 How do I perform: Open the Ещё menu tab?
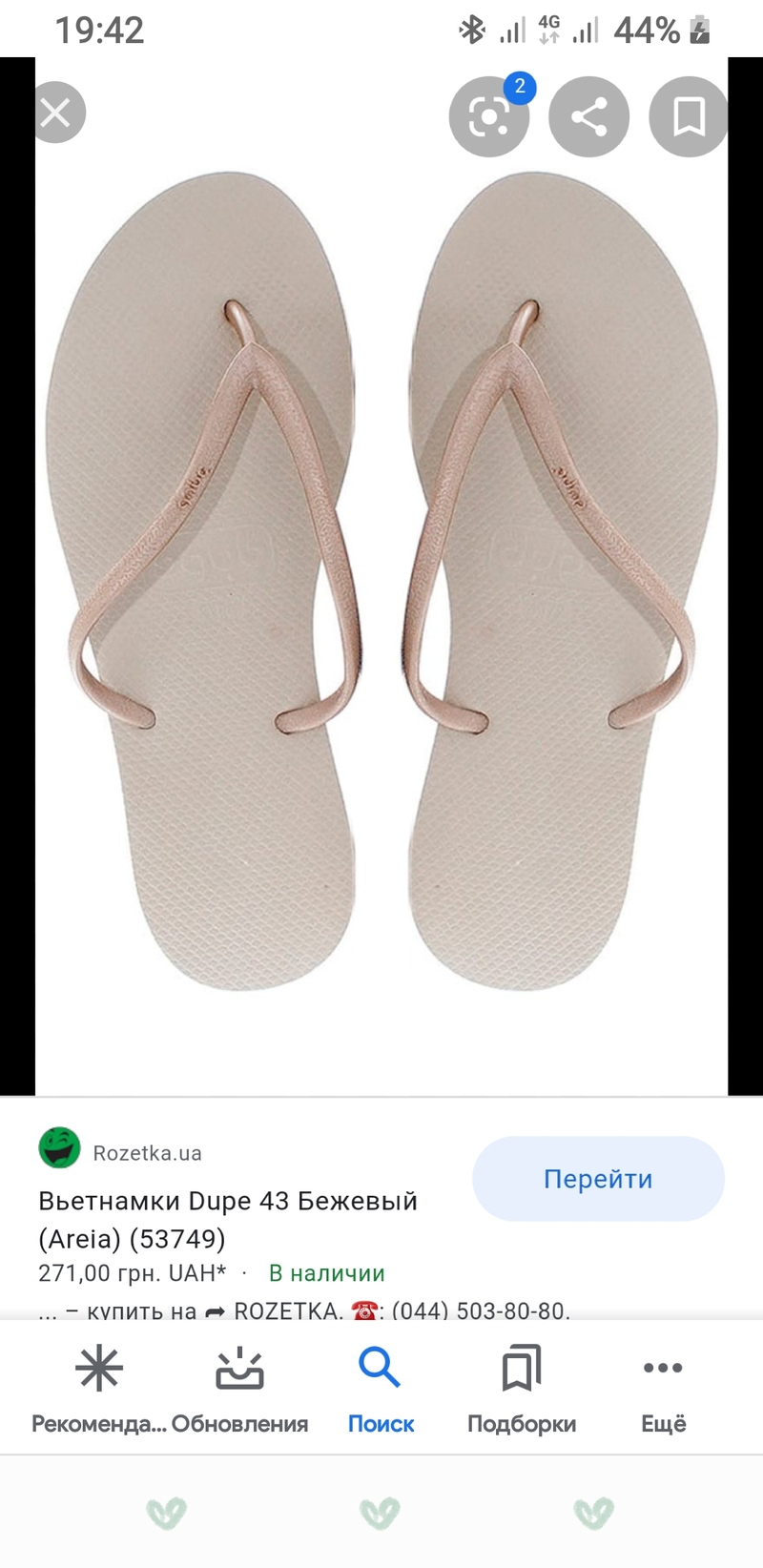tap(663, 1388)
